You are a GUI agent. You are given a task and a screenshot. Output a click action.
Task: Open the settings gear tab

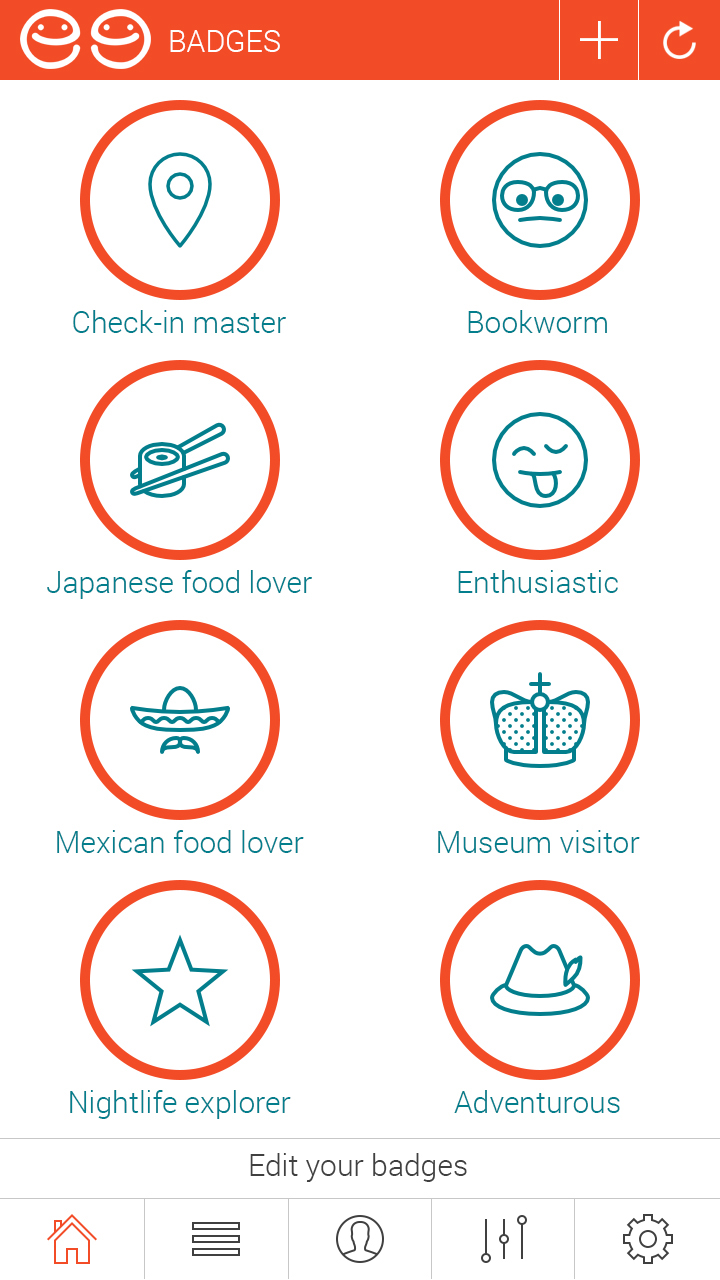[x=648, y=1239]
